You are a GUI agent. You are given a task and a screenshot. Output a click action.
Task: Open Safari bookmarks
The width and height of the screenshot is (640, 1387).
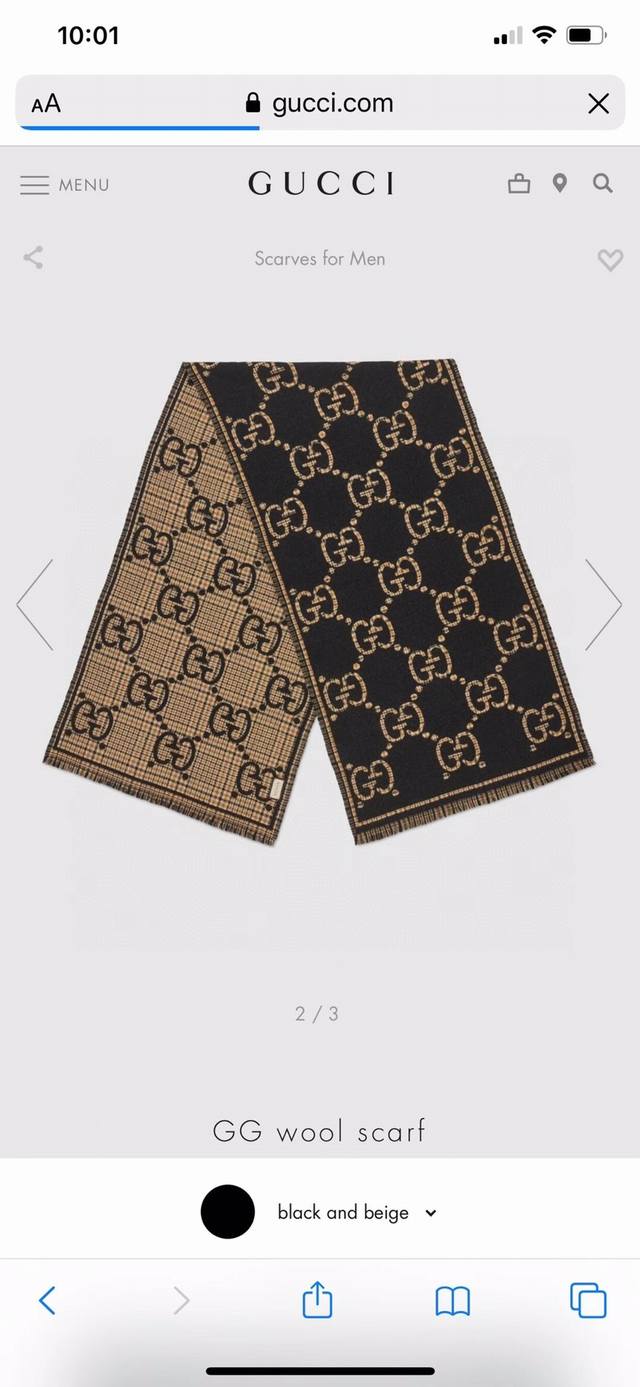[452, 1300]
